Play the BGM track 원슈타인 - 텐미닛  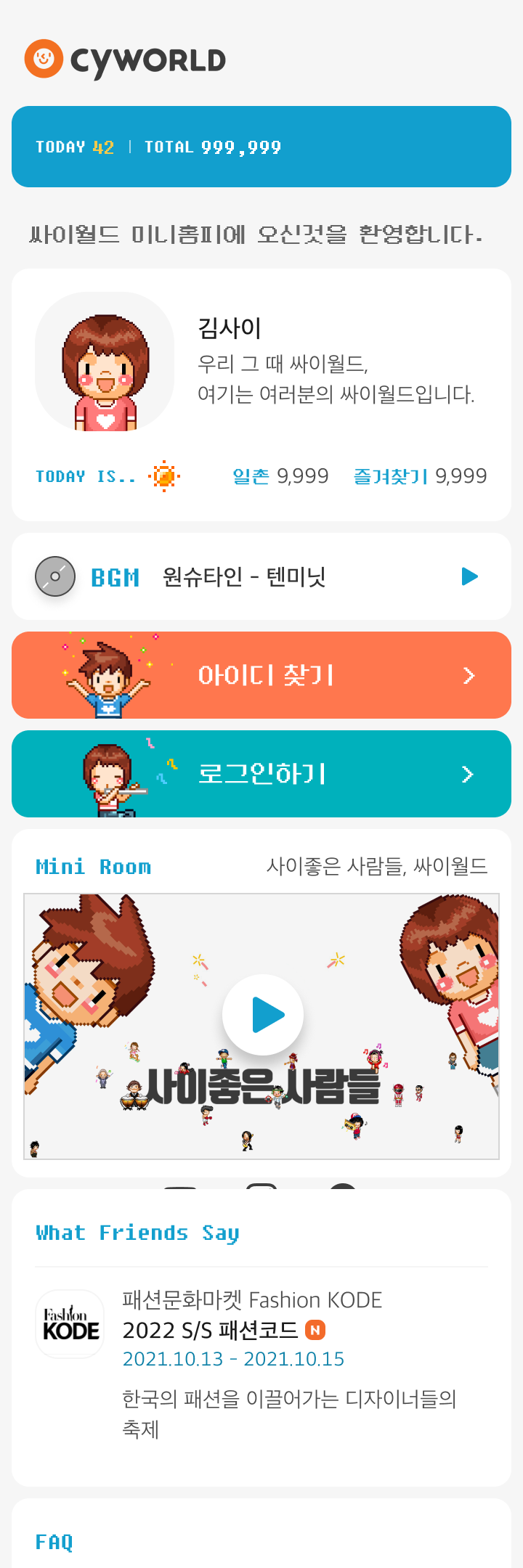tap(469, 576)
